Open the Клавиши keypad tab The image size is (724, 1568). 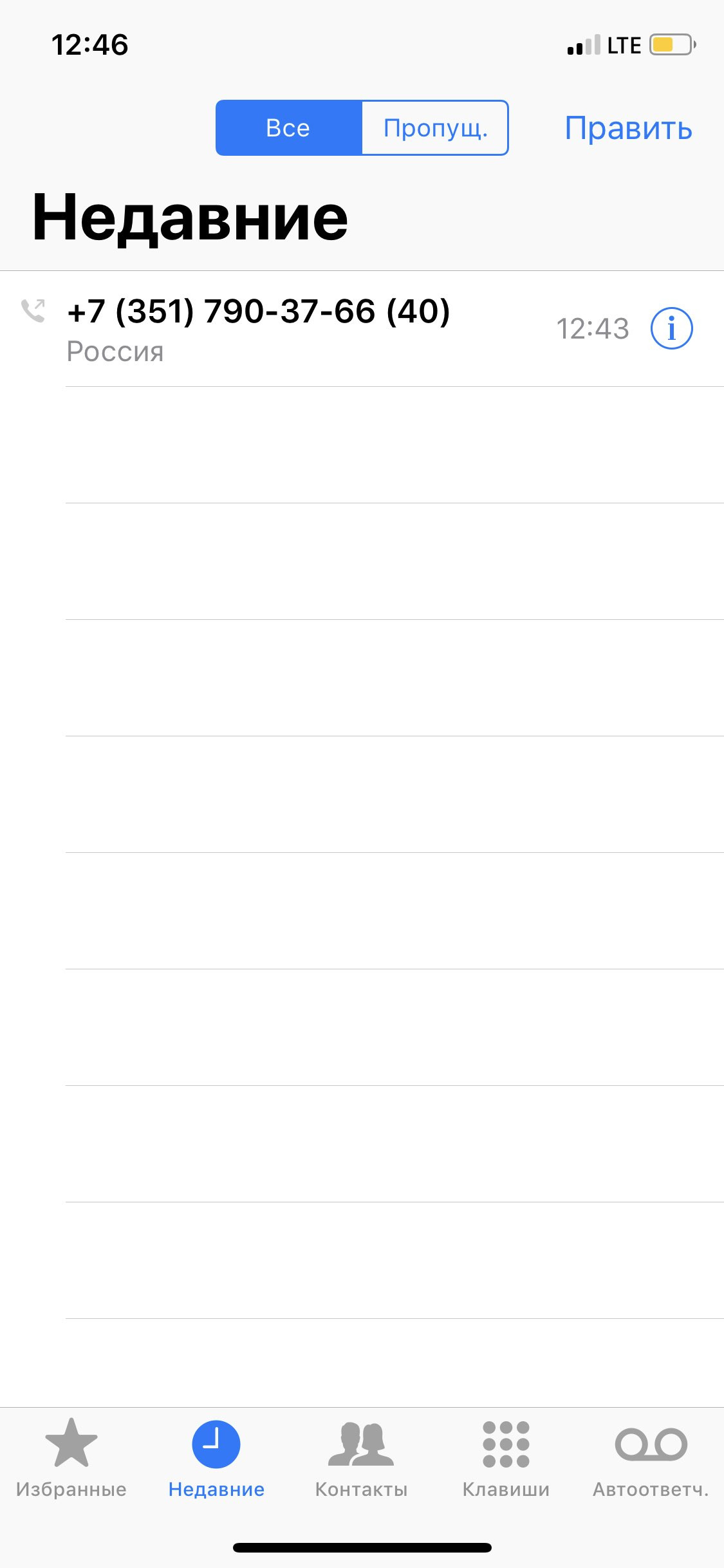[506, 1459]
